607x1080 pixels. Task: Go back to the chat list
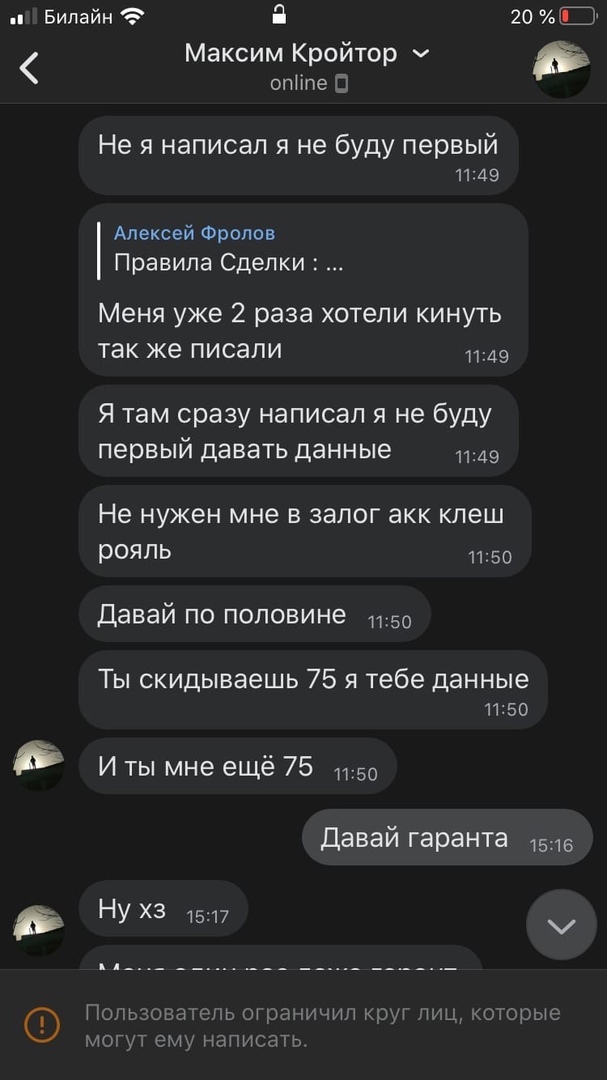point(30,68)
